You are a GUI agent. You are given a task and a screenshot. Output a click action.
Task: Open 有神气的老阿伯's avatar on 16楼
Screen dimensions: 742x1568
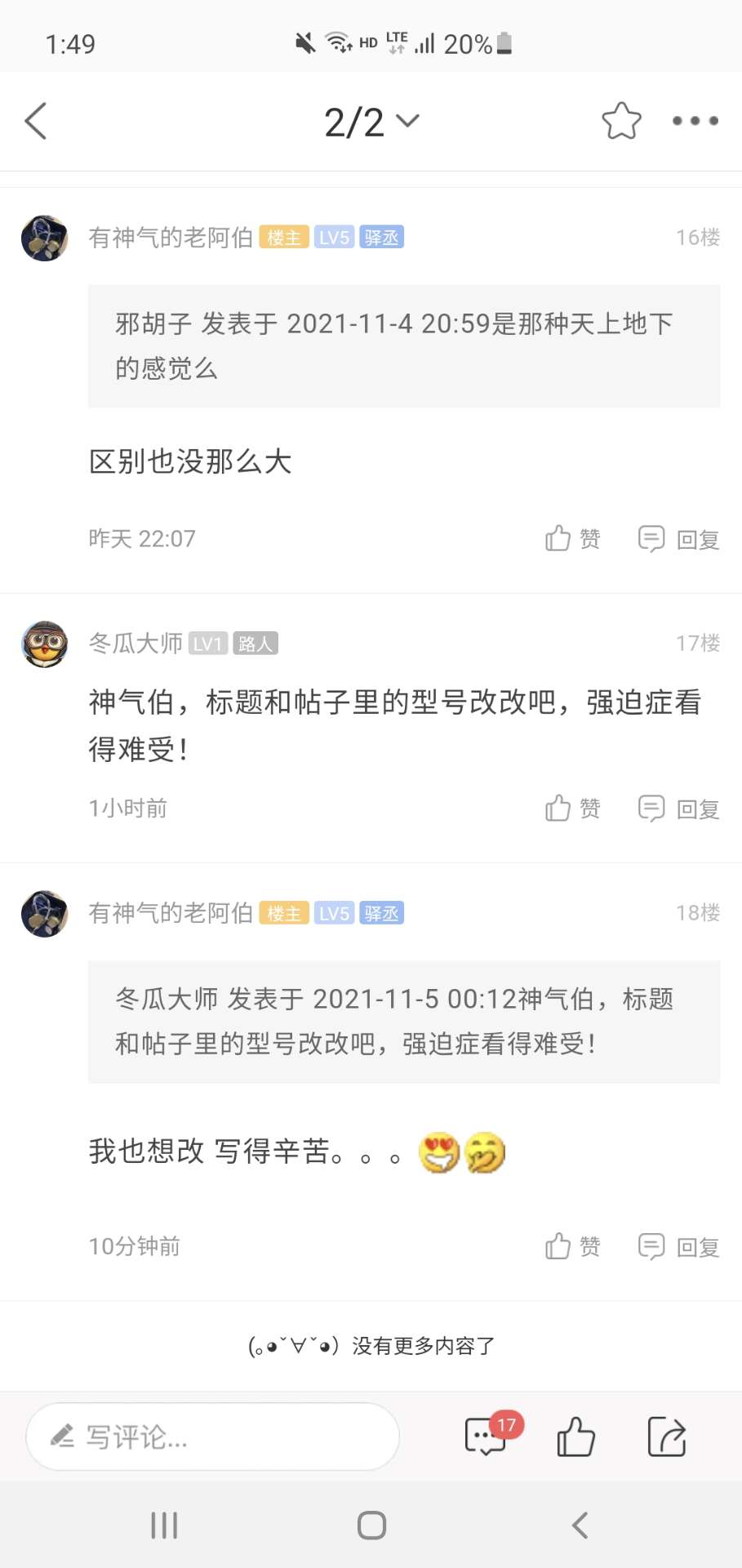coord(45,238)
